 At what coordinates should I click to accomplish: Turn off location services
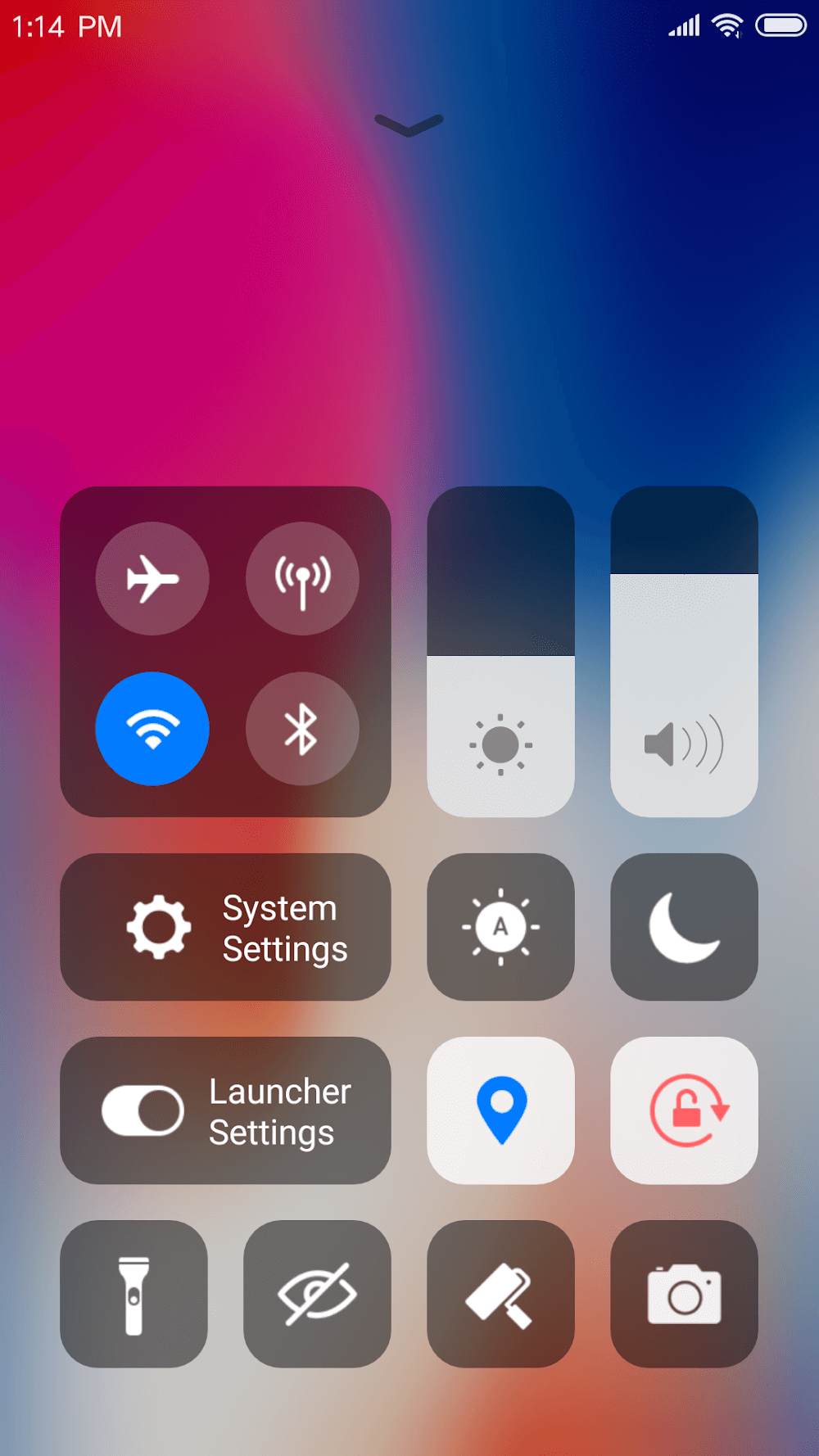tap(500, 1110)
